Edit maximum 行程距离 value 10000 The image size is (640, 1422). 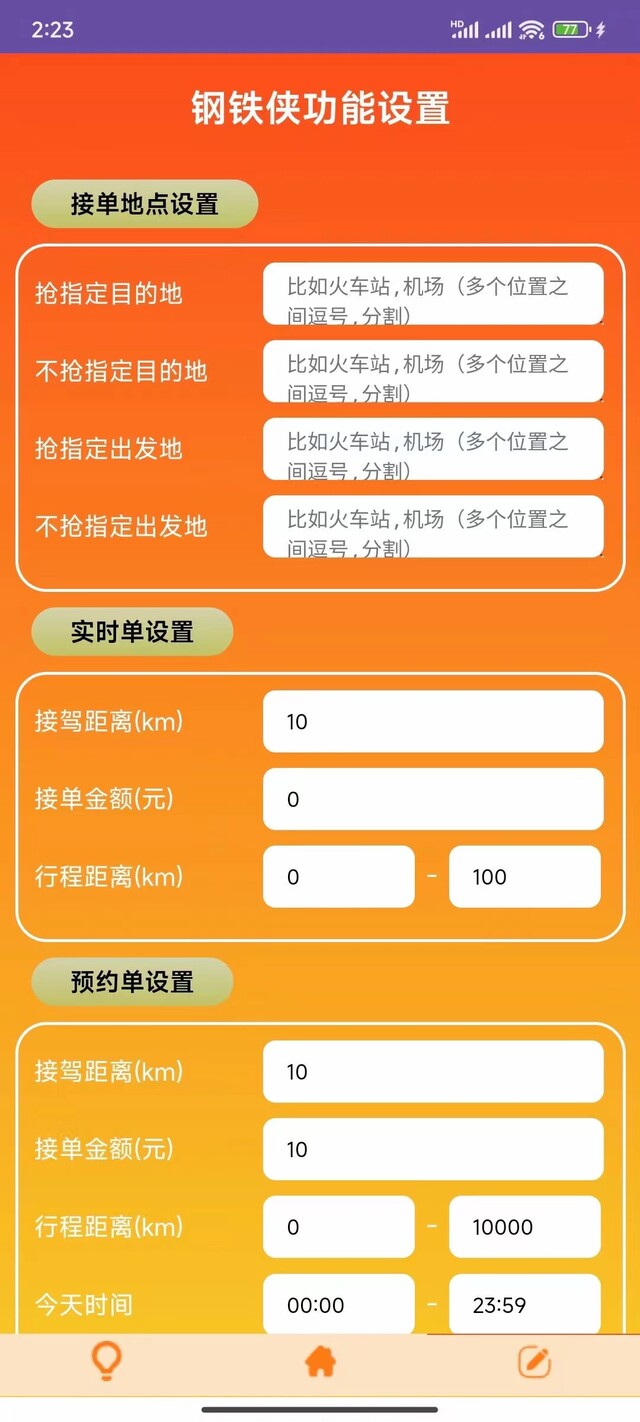(525, 1227)
